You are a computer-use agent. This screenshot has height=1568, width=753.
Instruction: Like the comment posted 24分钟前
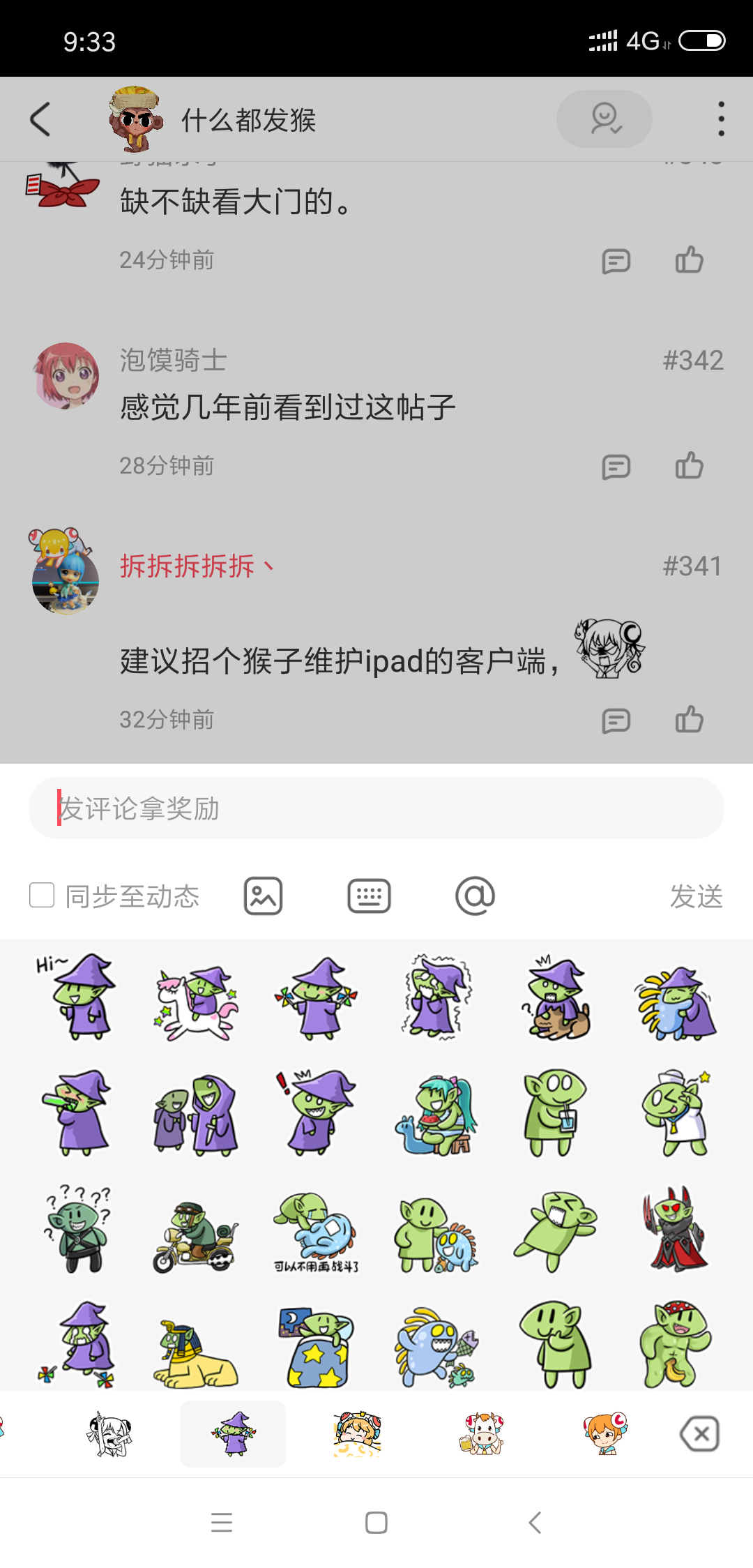[689, 260]
